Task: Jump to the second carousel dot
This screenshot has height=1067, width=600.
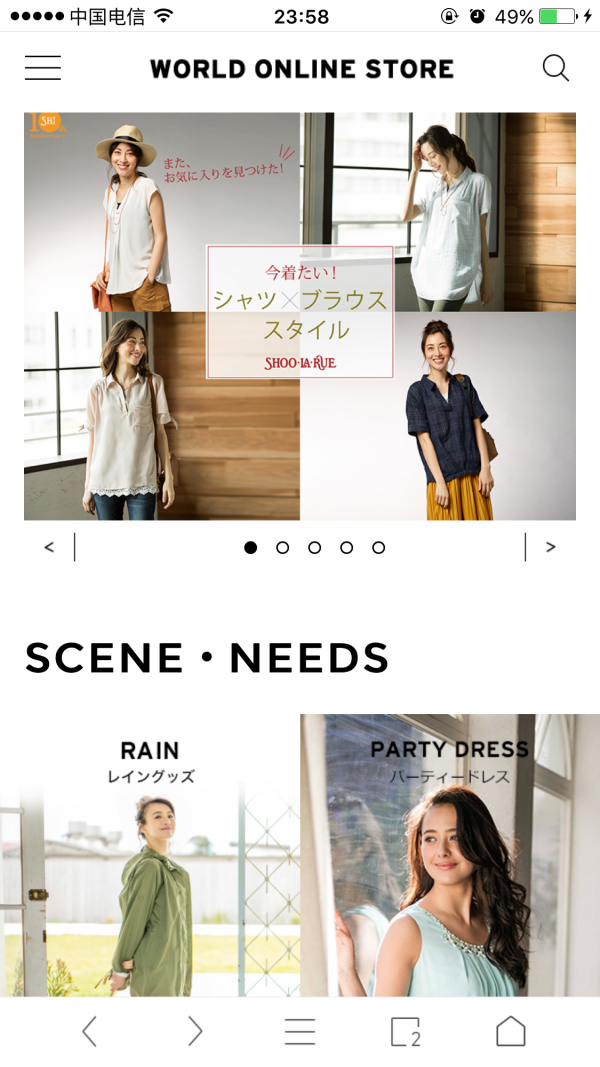Action: point(282,548)
